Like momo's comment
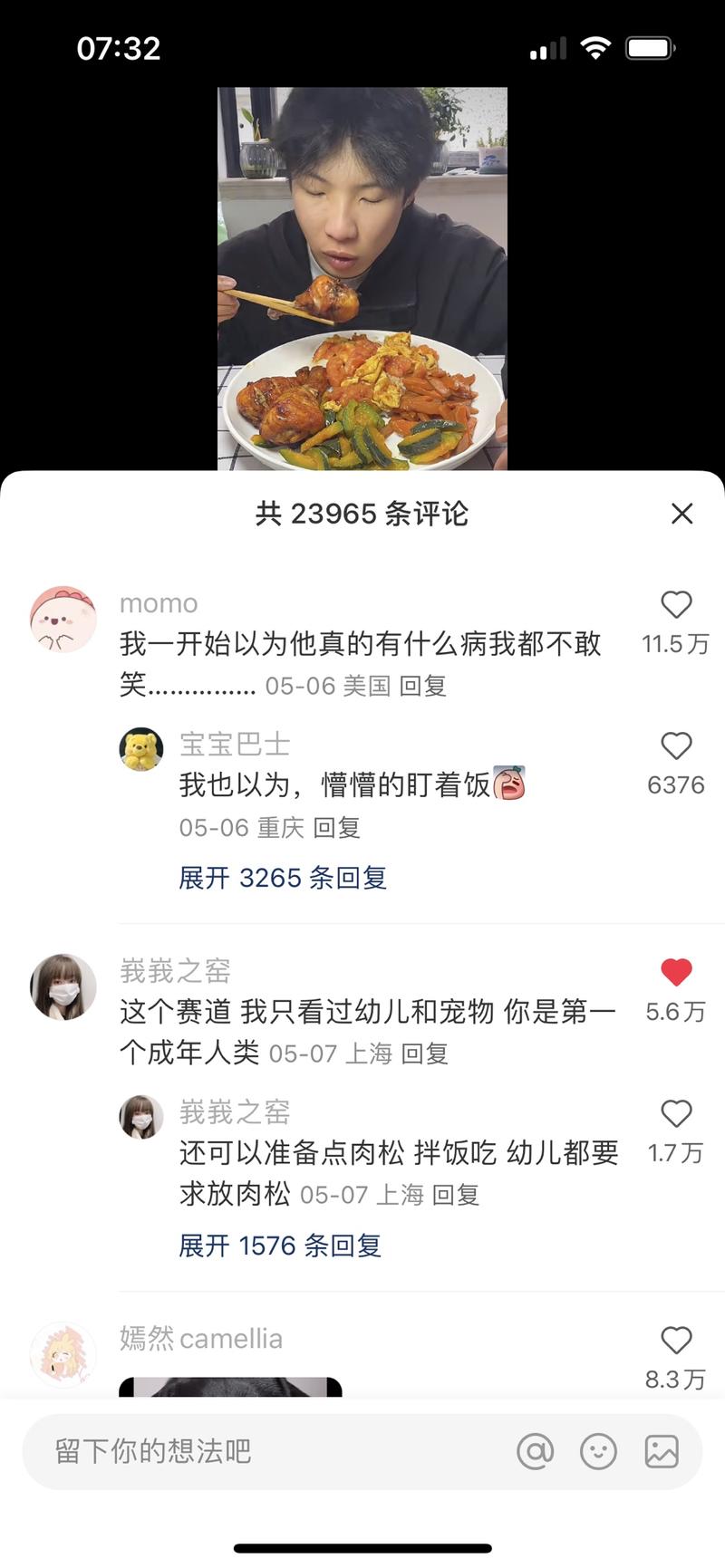Viewport: 725px width, 1568px height. click(x=676, y=604)
